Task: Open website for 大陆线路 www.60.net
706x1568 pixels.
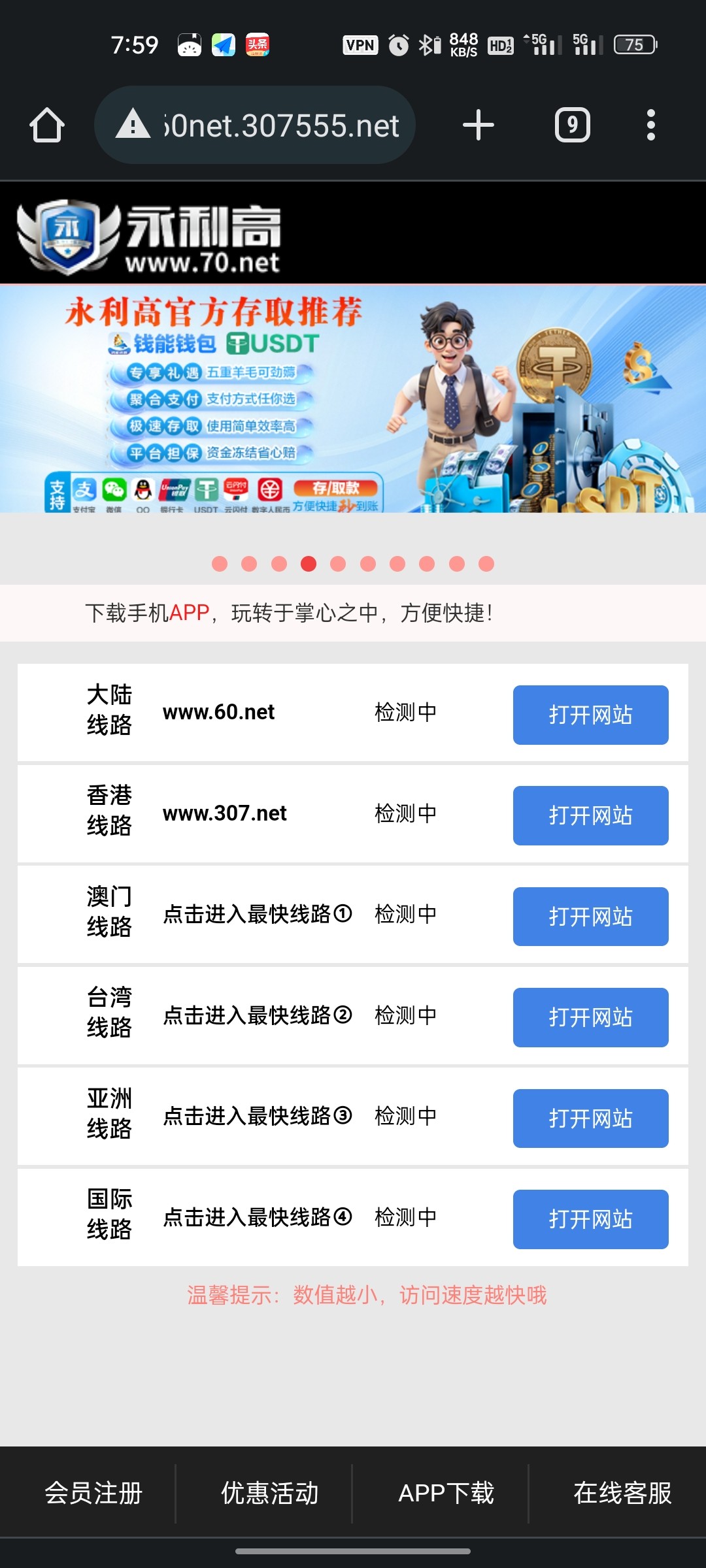Action: click(x=590, y=715)
